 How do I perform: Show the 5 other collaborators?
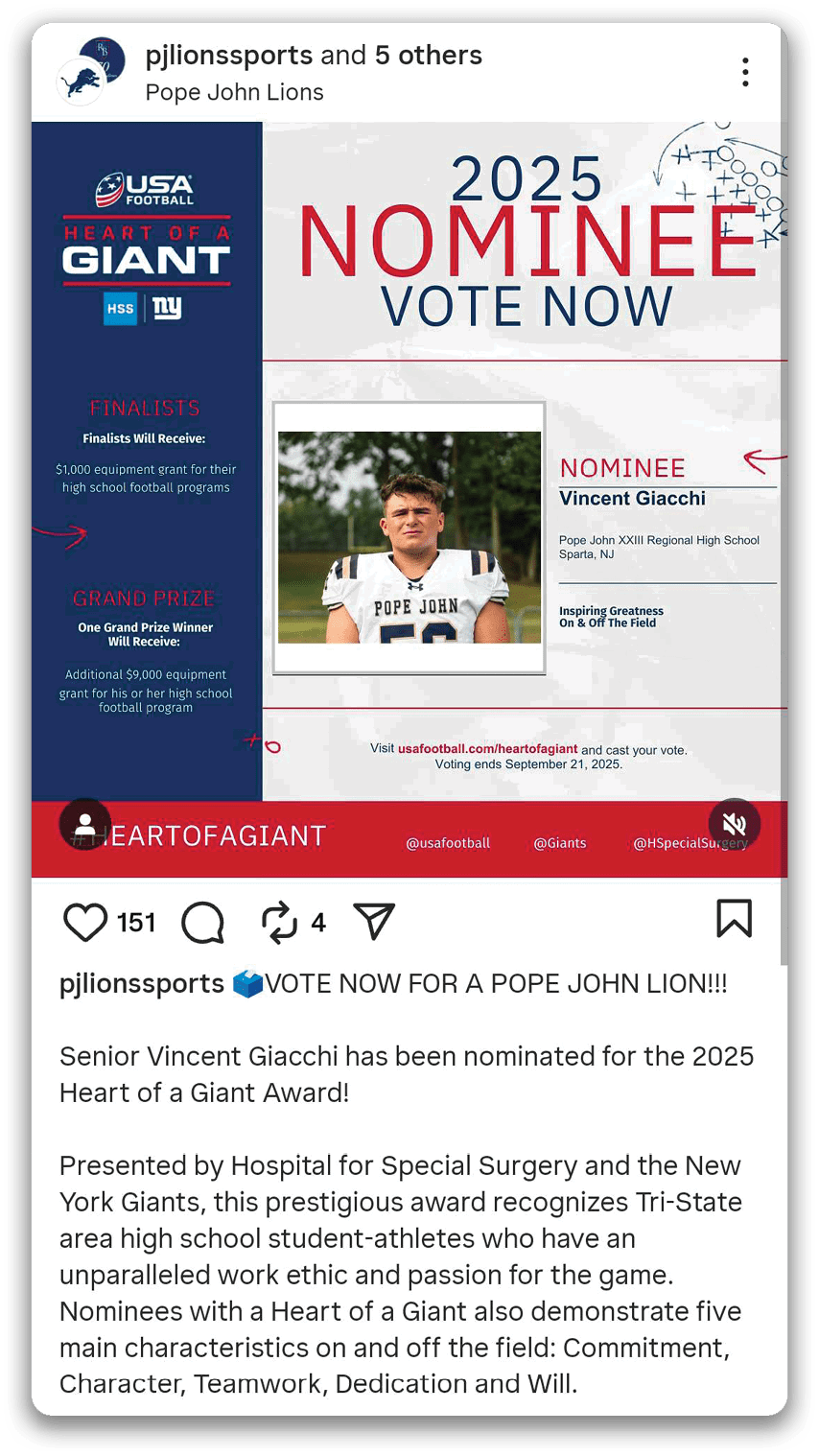pyautogui.click(x=428, y=56)
